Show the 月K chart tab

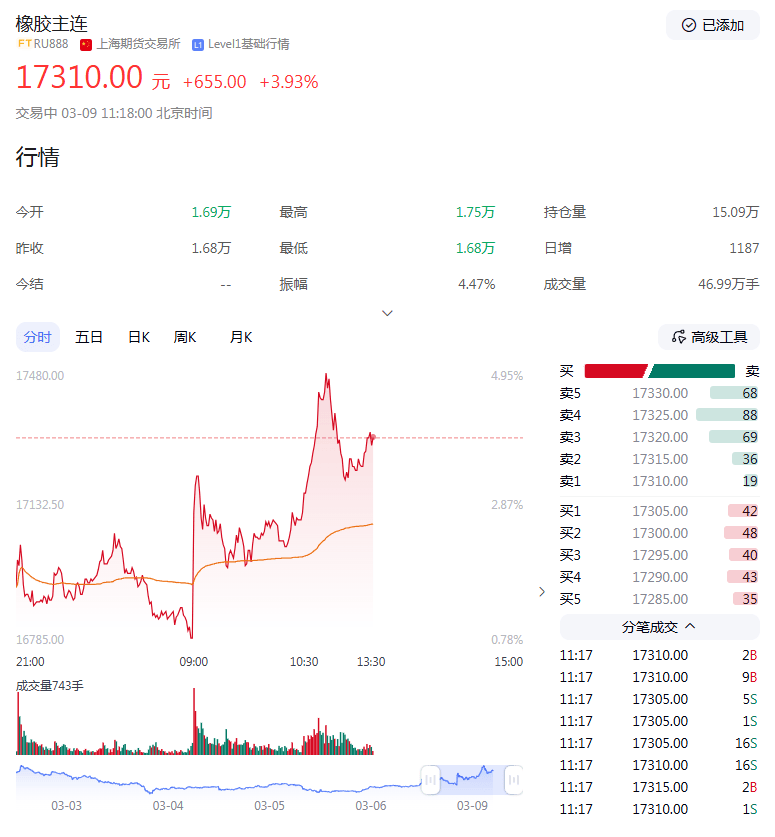click(241, 337)
